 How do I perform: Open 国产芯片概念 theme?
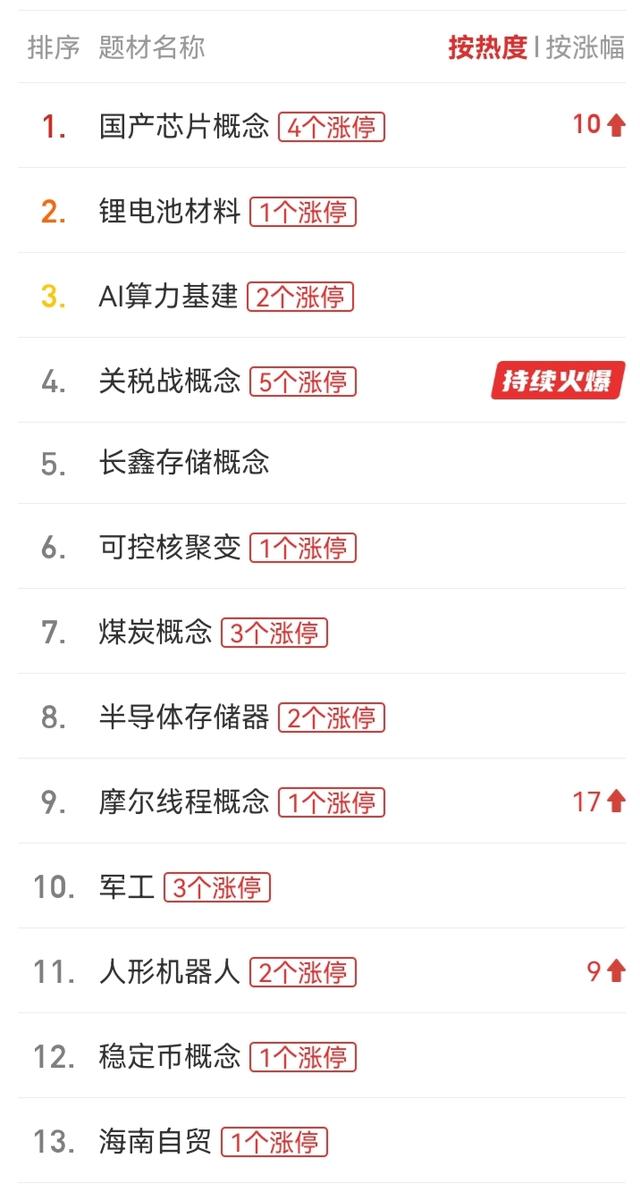(184, 126)
